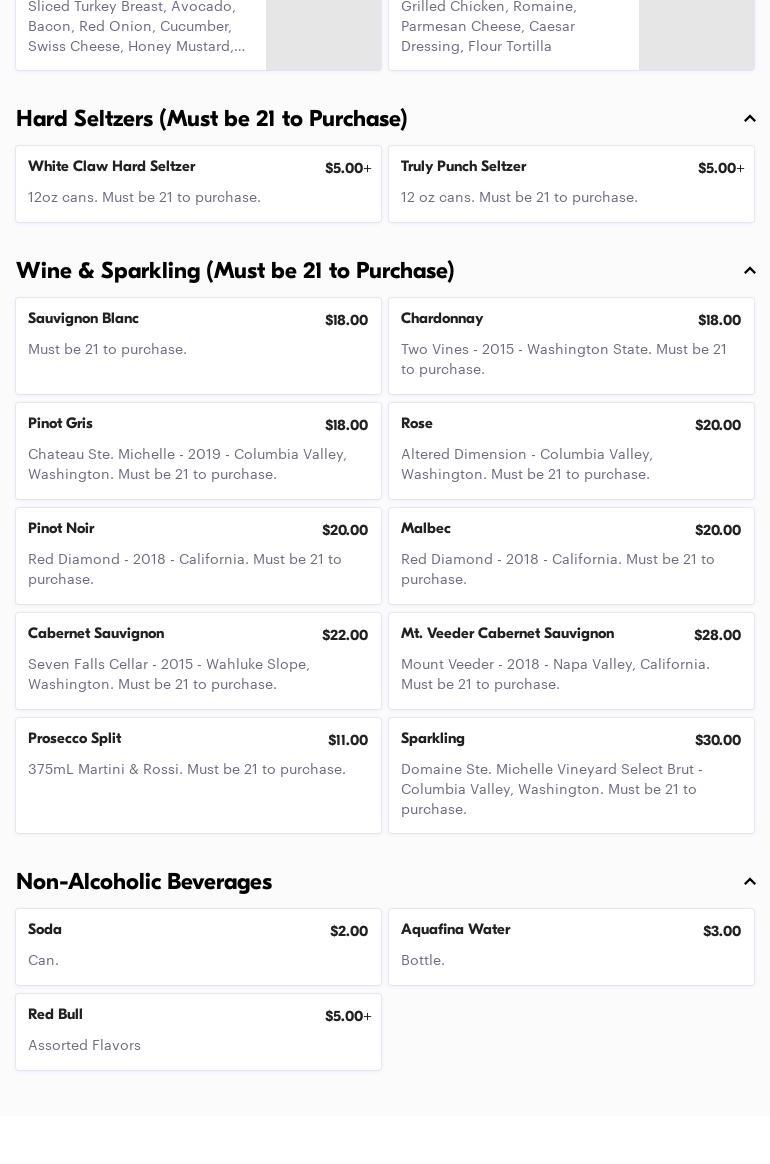The height and width of the screenshot is (1164, 770).
Task: Collapse the Hard Seltzers section
Action: (749, 119)
